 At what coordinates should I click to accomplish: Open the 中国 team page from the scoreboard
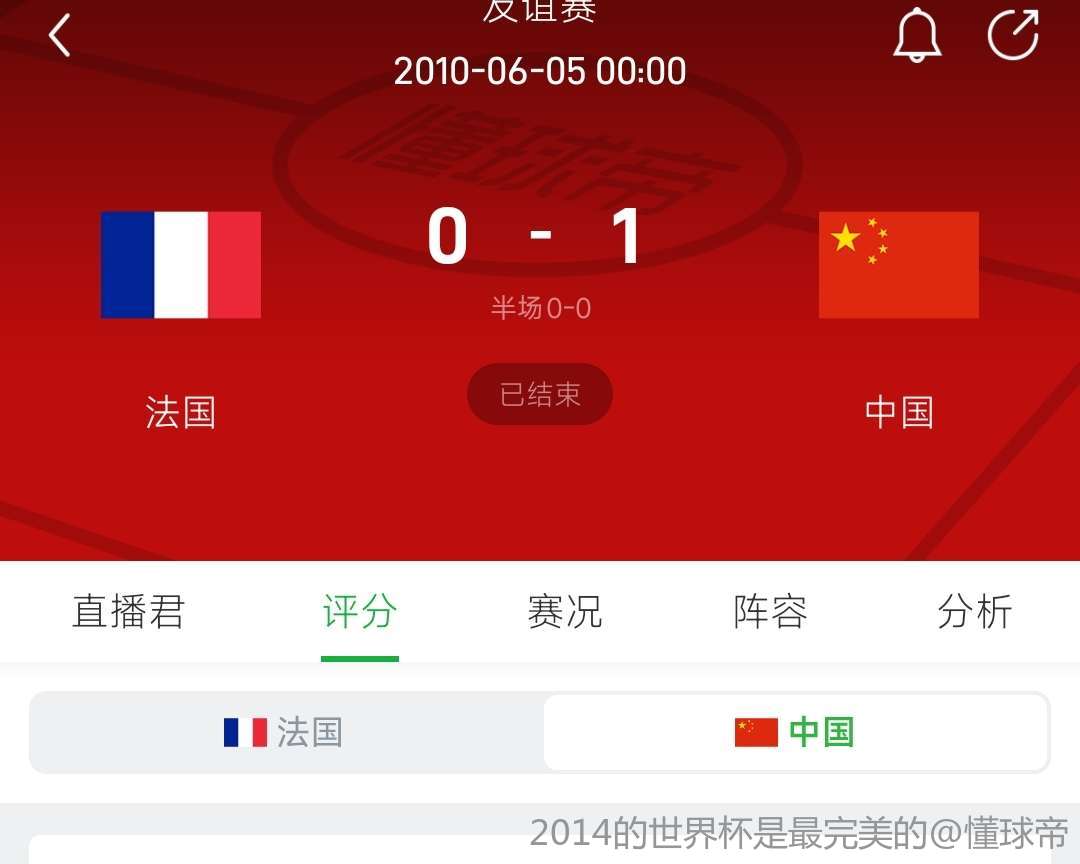click(x=898, y=265)
